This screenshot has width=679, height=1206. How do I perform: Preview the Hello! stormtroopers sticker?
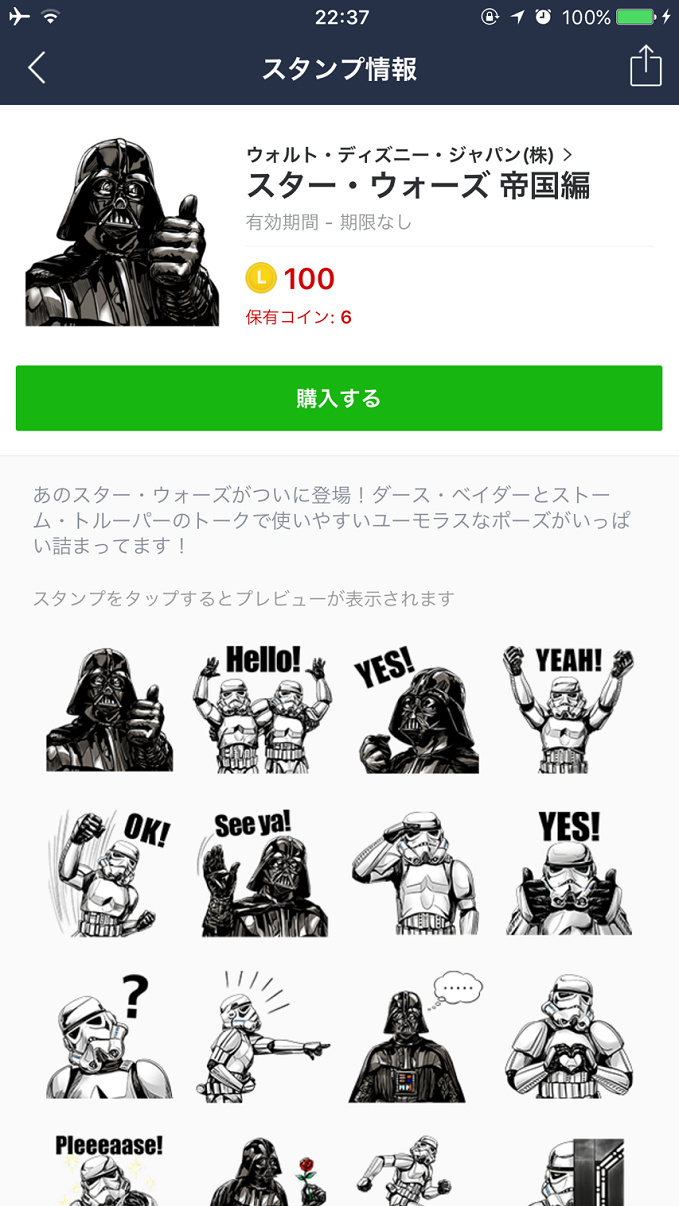263,709
